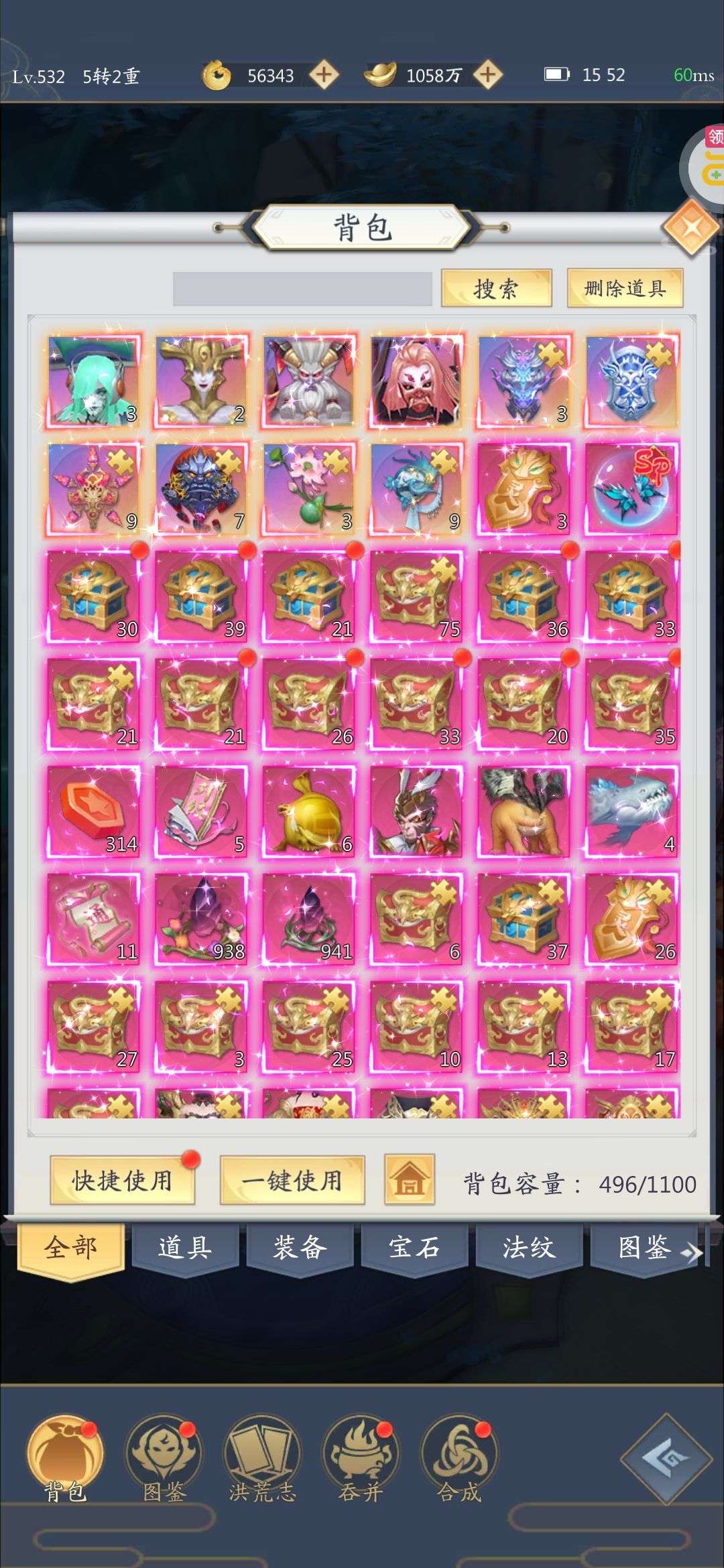Switch to the 道具 tab

click(185, 1247)
